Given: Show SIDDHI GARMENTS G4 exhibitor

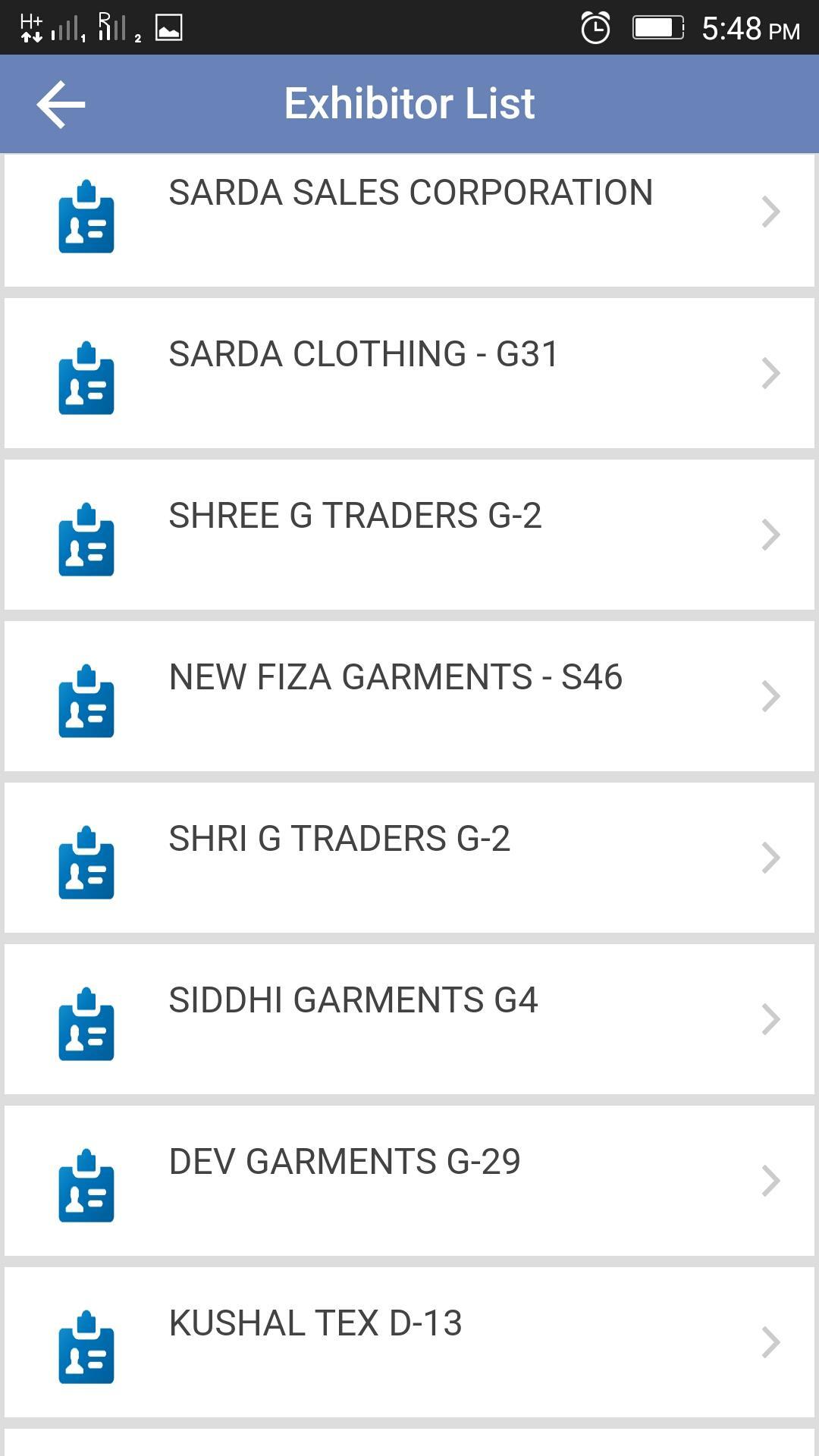Looking at the screenshot, I should coord(409,1019).
